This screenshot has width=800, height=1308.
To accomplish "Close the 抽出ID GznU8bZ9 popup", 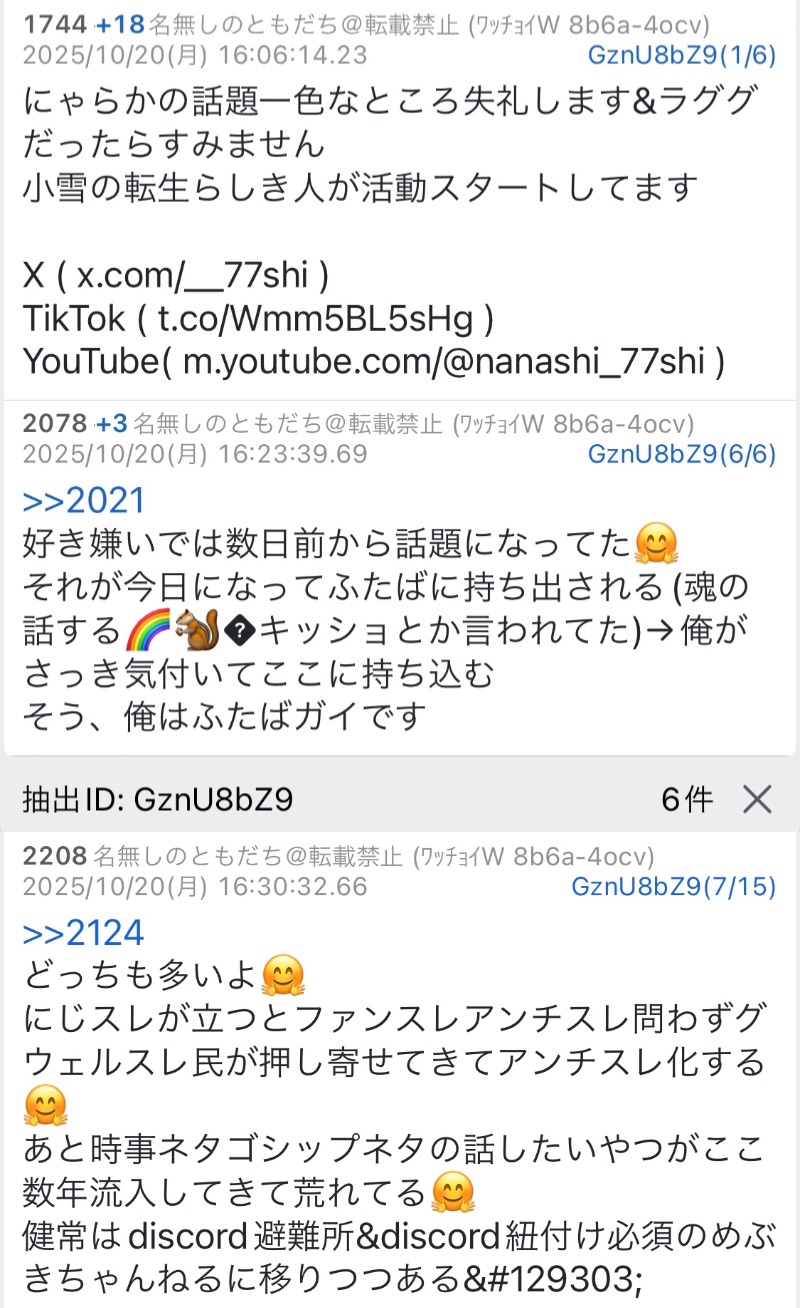I will (757, 799).
